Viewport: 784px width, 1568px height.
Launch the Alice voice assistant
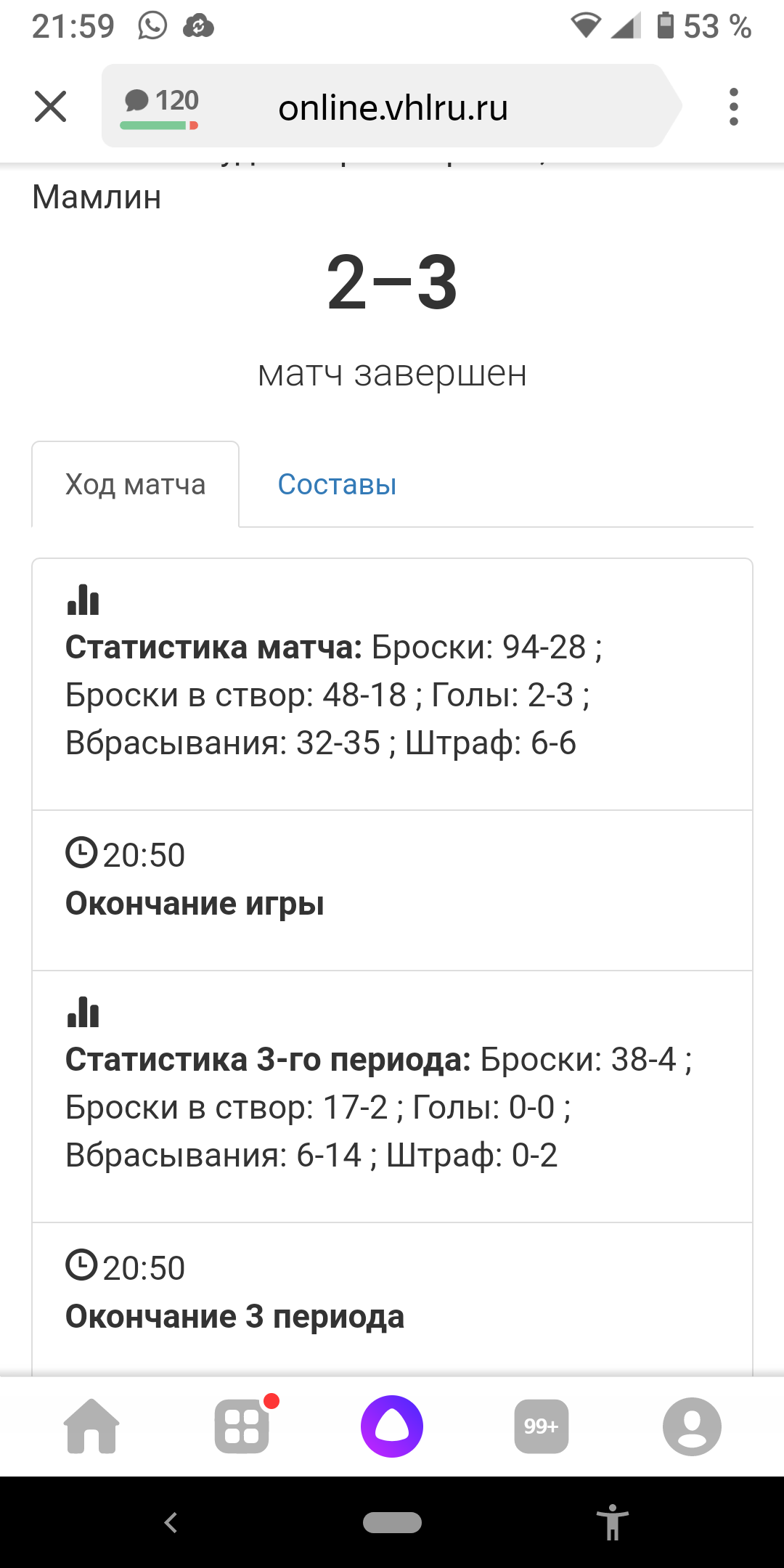(392, 1426)
